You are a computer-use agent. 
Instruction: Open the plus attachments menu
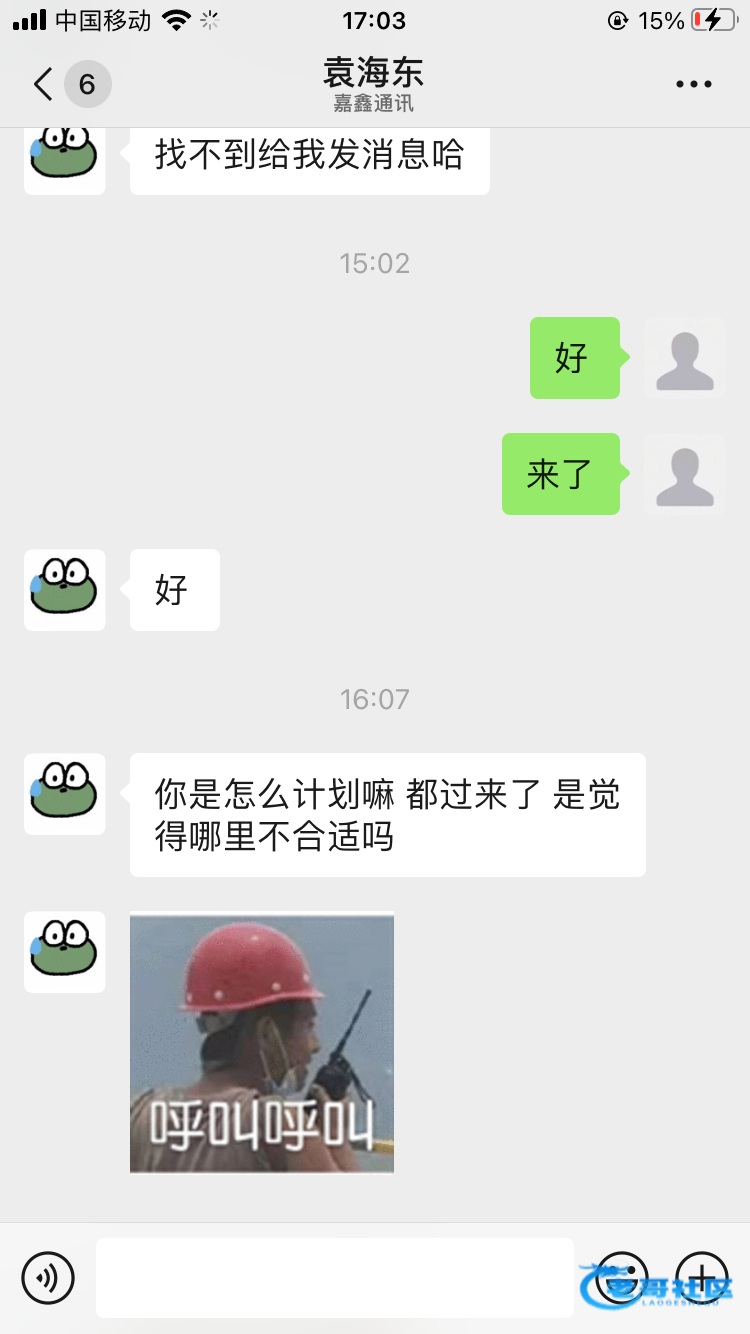[702, 1277]
